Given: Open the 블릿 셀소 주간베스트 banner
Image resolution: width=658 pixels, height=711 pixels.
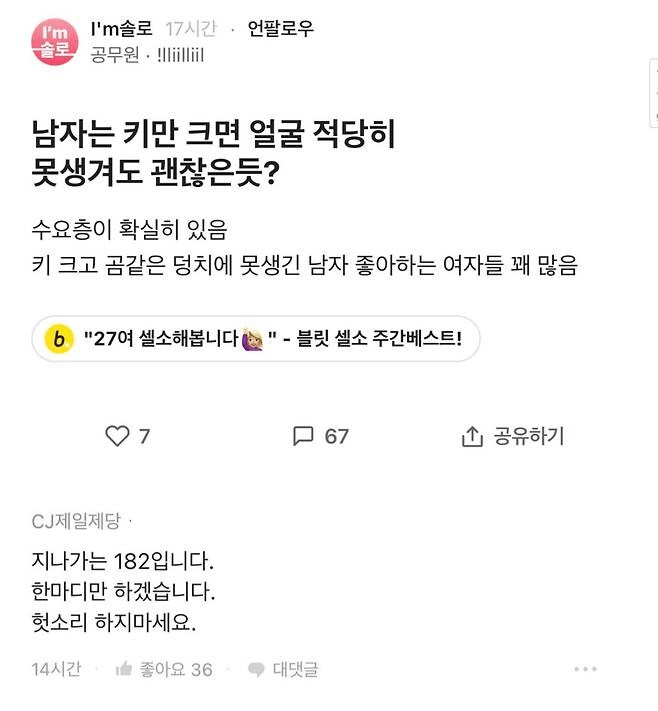Looking at the screenshot, I should (x=256, y=339).
